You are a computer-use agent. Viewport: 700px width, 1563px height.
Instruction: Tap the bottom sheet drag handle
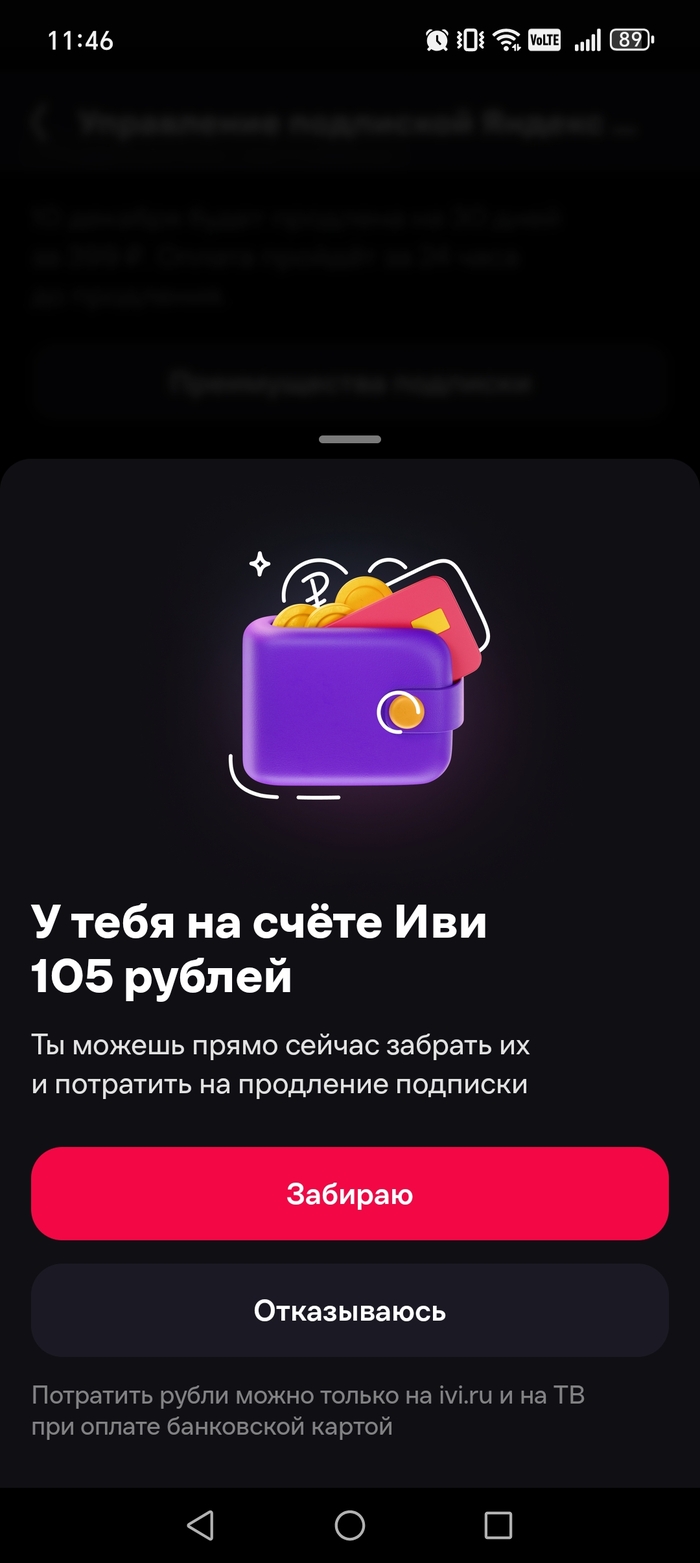point(350,439)
